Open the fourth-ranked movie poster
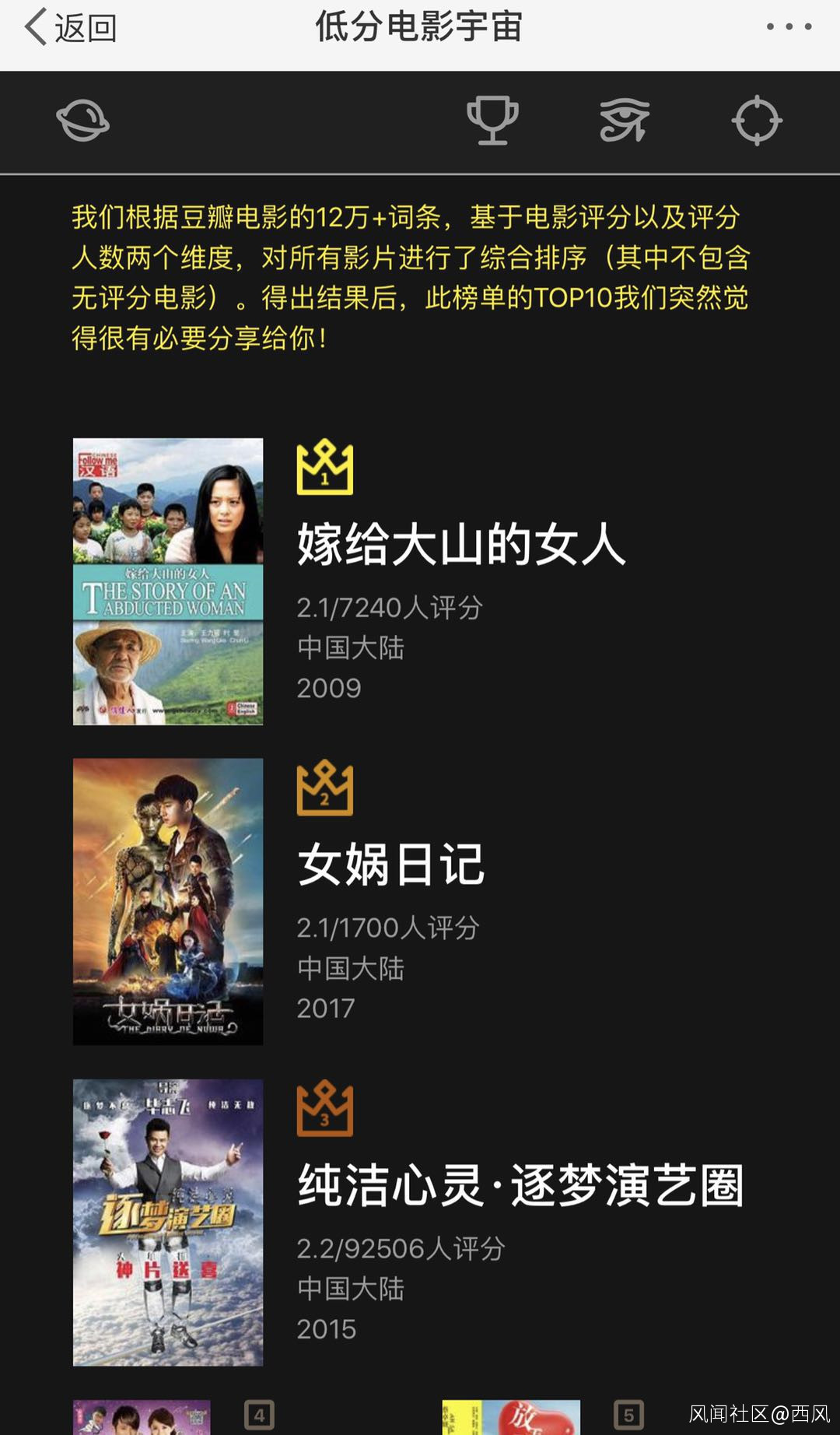The width and height of the screenshot is (840, 1435). click(142, 1418)
